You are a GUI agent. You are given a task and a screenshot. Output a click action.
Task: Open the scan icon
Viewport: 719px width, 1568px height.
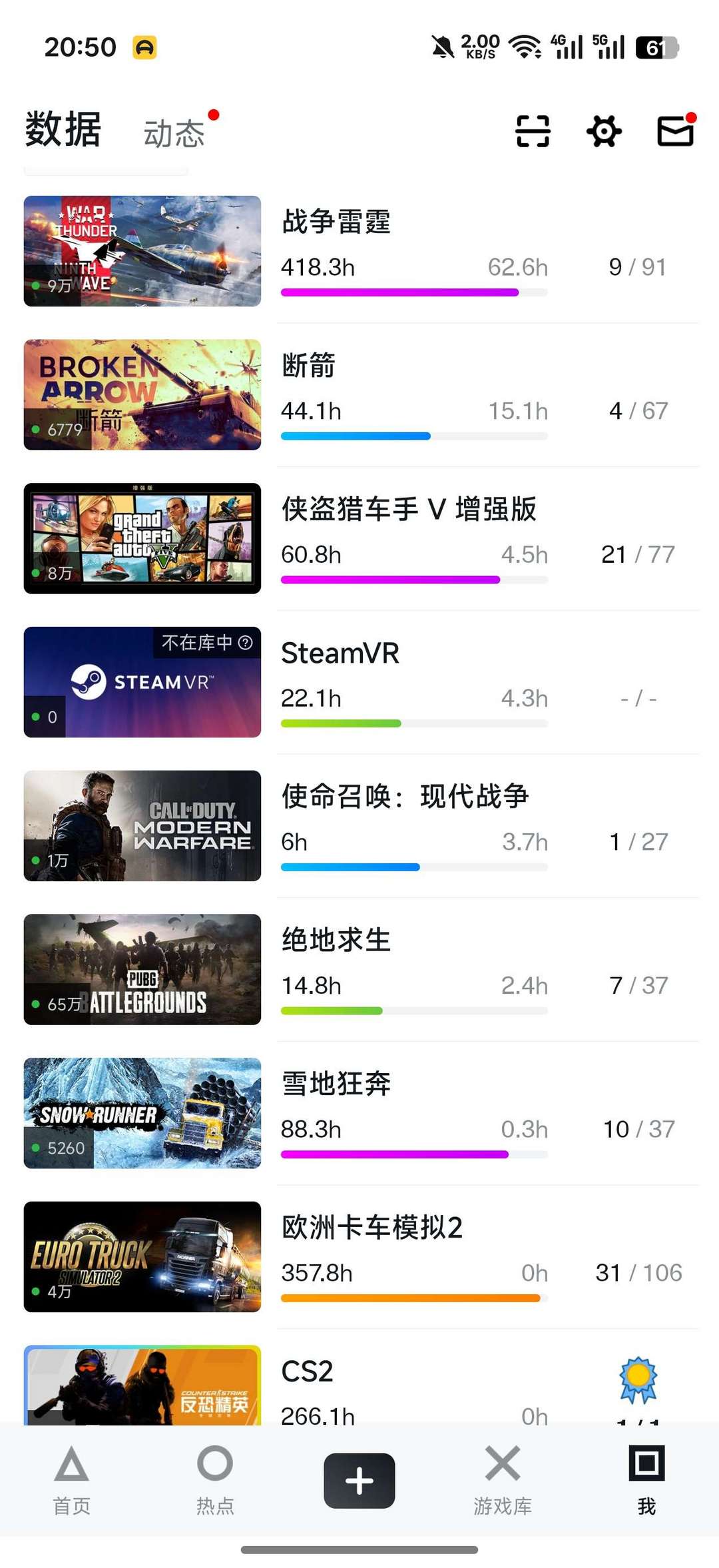(x=533, y=131)
